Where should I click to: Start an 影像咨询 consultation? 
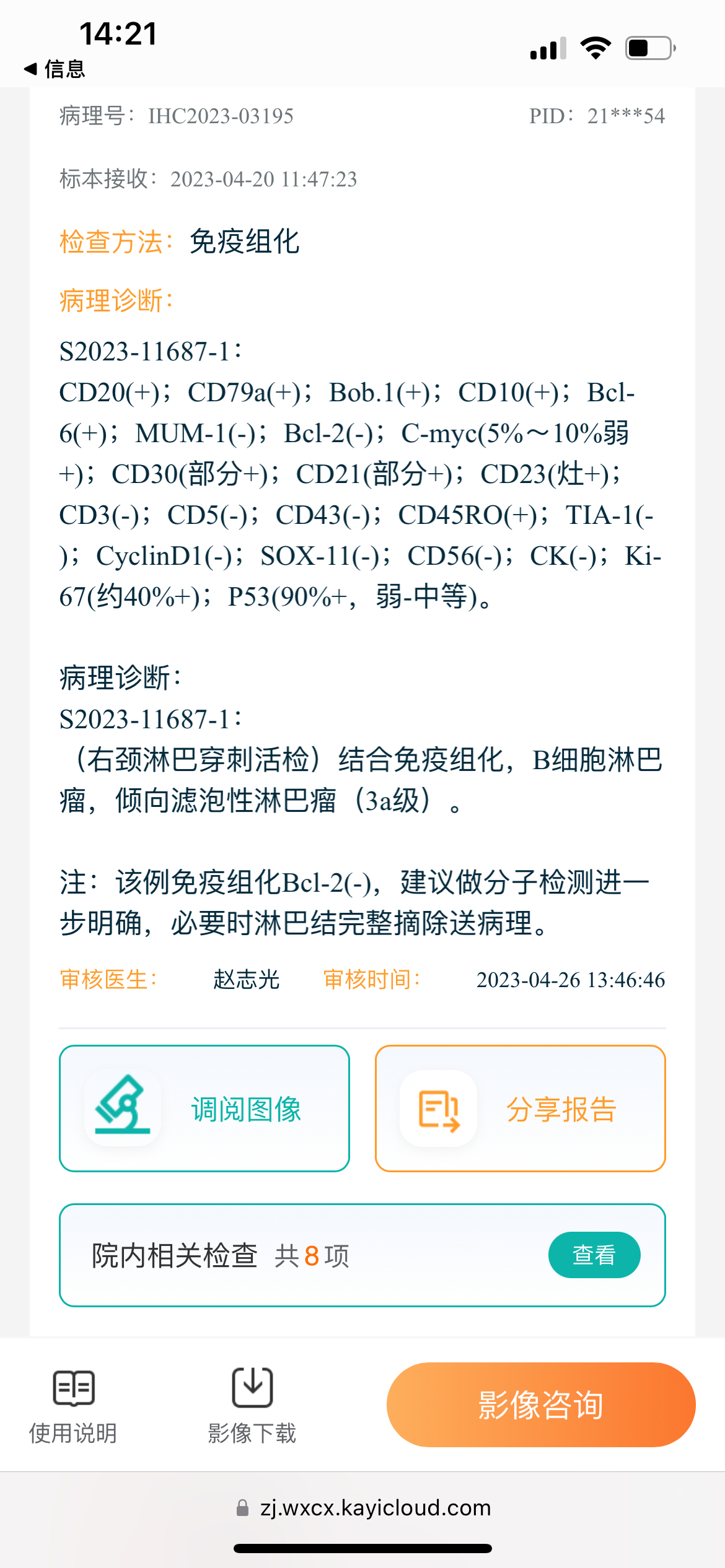click(x=541, y=1405)
